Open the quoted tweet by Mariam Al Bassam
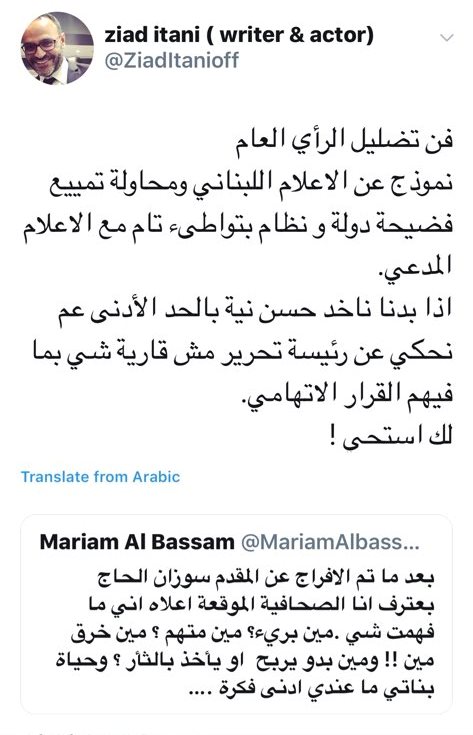 point(237,615)
